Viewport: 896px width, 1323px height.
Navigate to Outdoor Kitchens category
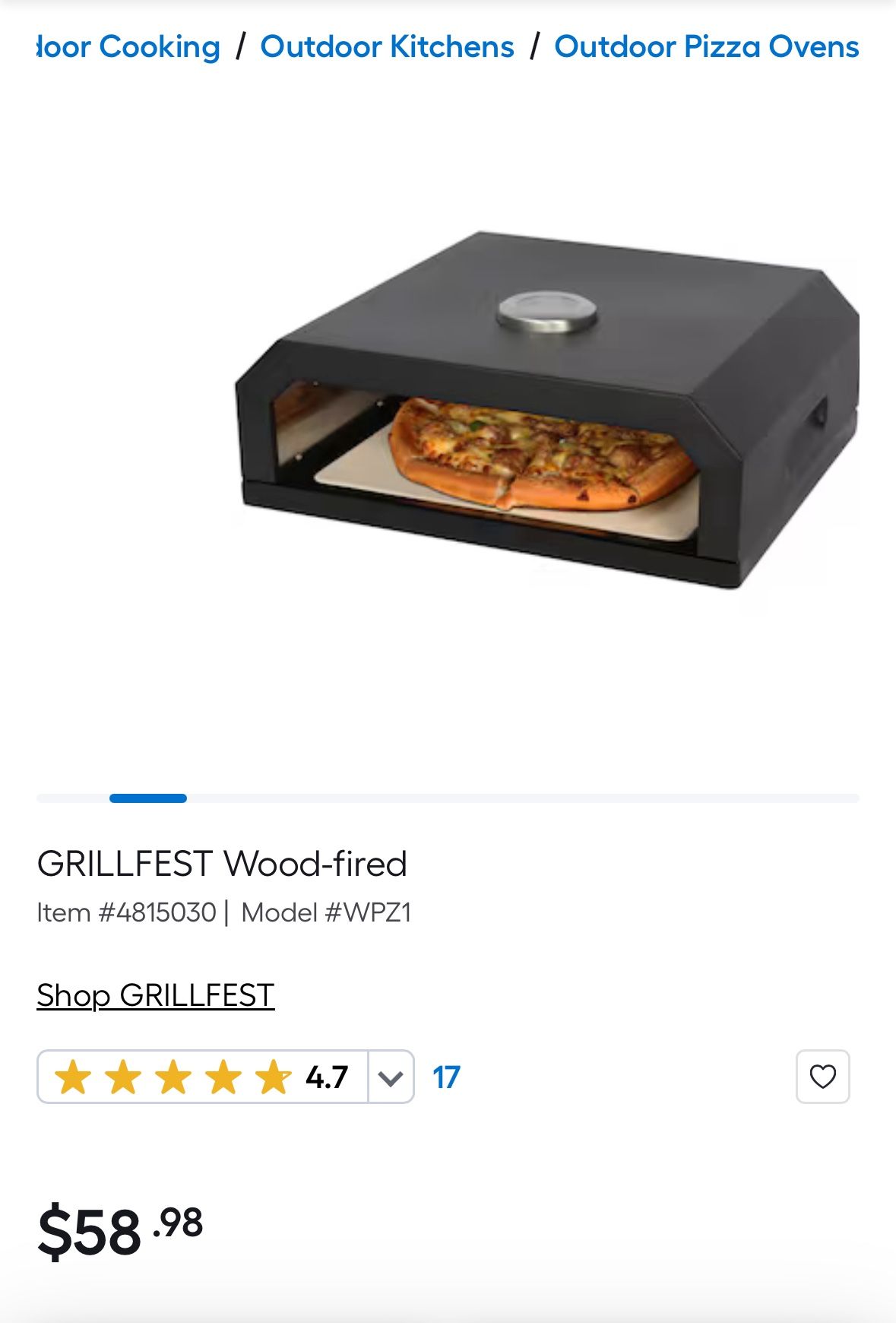[x=386, y=46]
